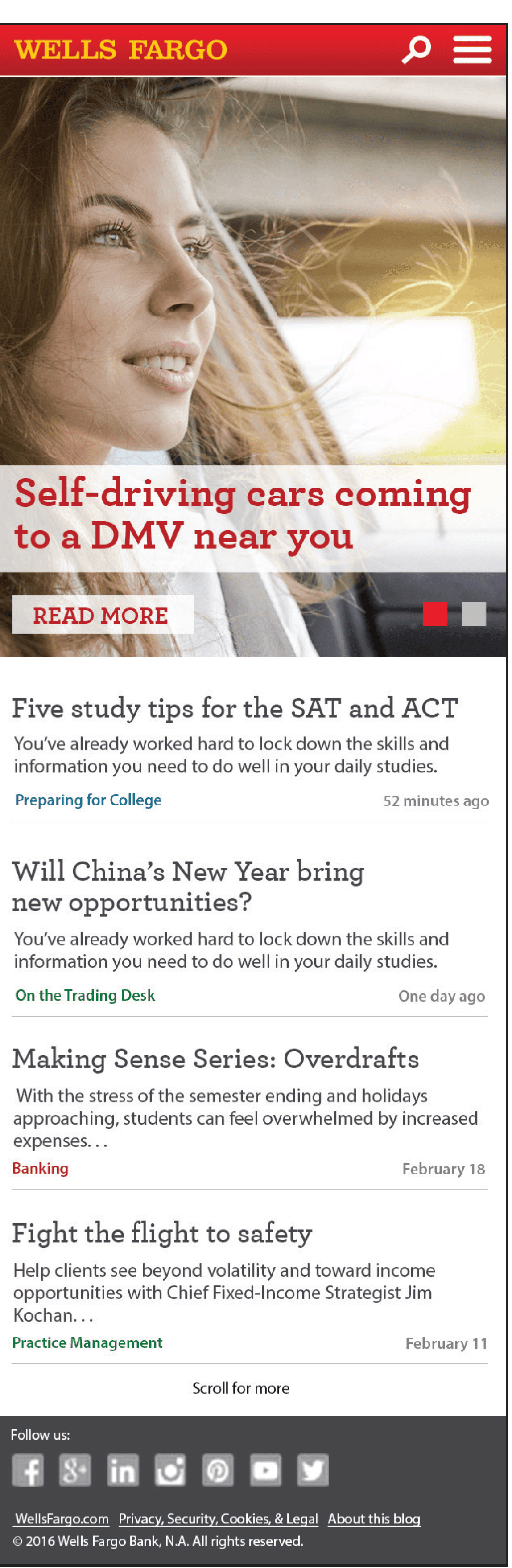This screenshot has height=1568, width=512.
Task: Visit the YouTube channel
Action: 265,1469
